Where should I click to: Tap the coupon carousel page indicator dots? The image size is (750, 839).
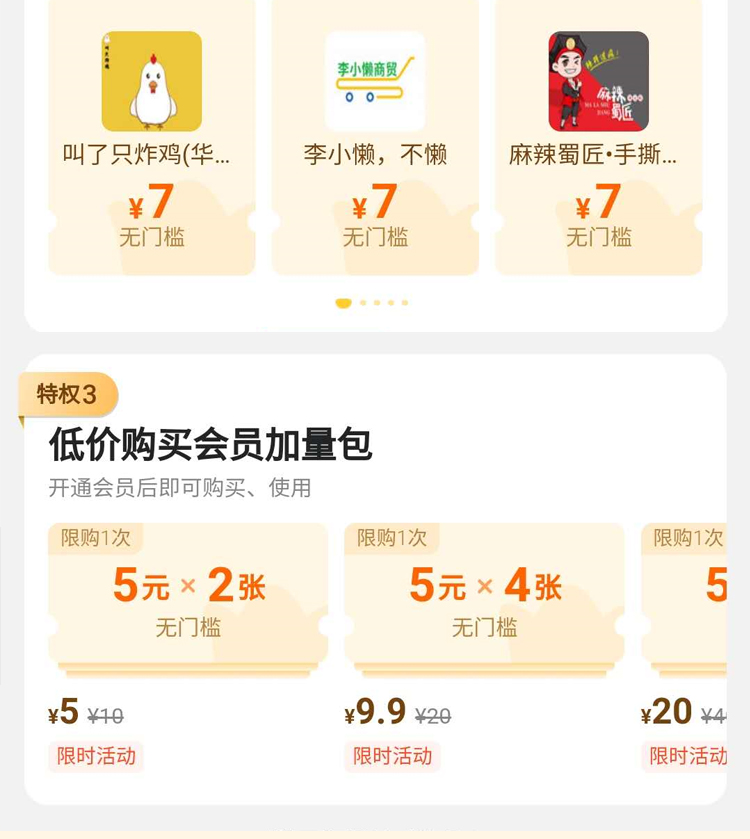tap(374, 303)
